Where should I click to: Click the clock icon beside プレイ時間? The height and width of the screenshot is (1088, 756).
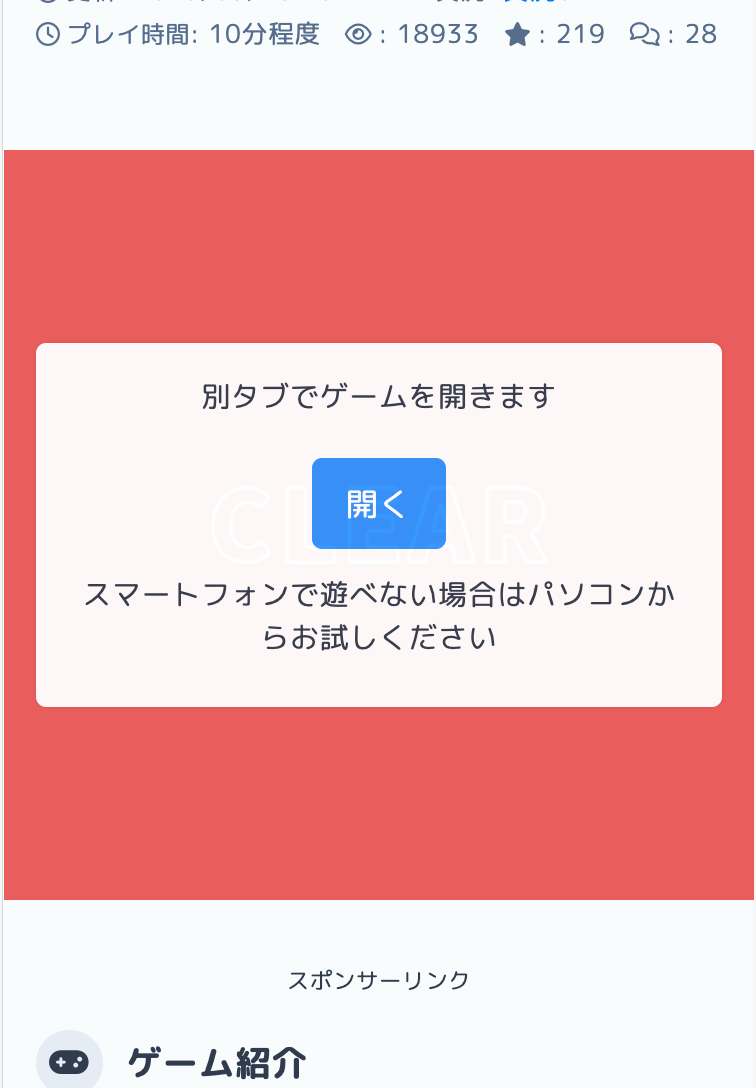coord(48,33)
